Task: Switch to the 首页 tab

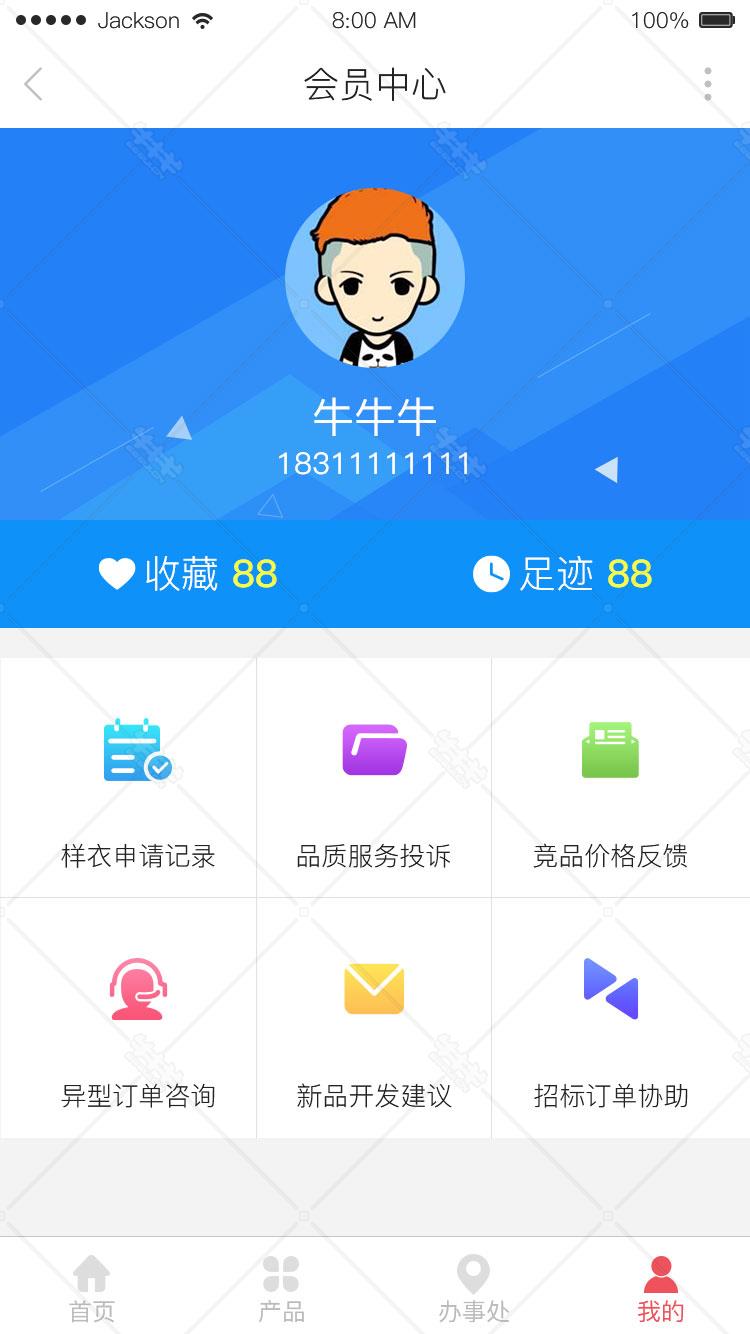Action: pyautogui.click(x=92, y=1289)
